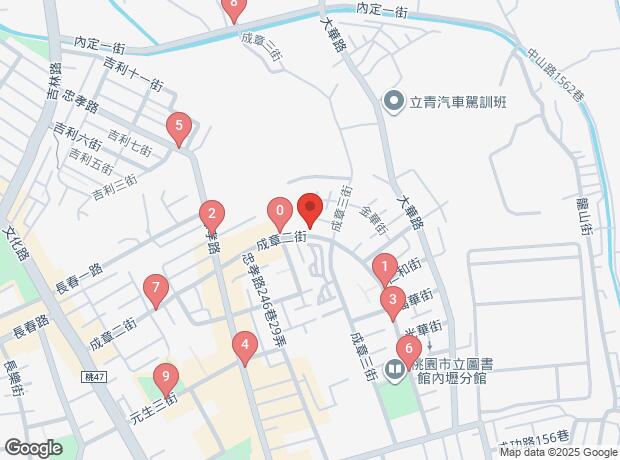The height and width of the screenshot is (460, 620).
Task: Open map marker number 5
Action: [x=178, y=127]
